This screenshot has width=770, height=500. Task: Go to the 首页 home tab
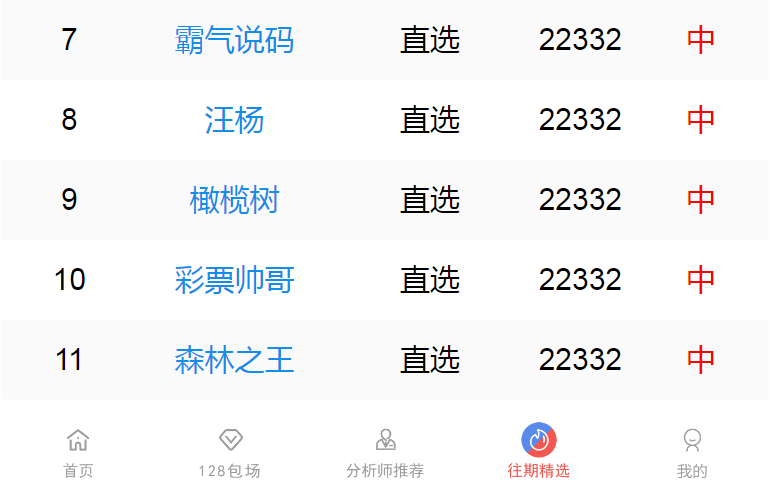tap(78, 452)
